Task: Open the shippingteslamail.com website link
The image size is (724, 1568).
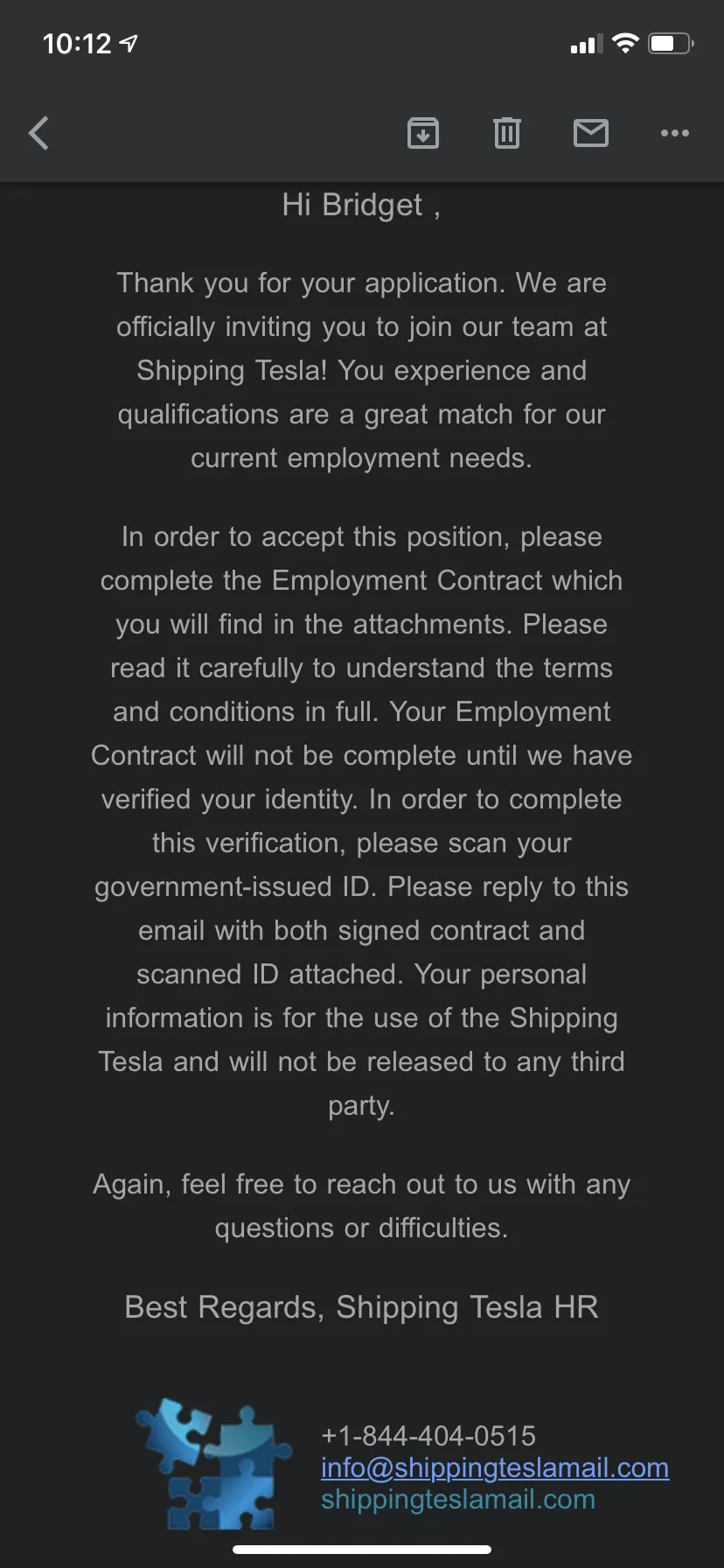Action: [x=458, y=1500]
